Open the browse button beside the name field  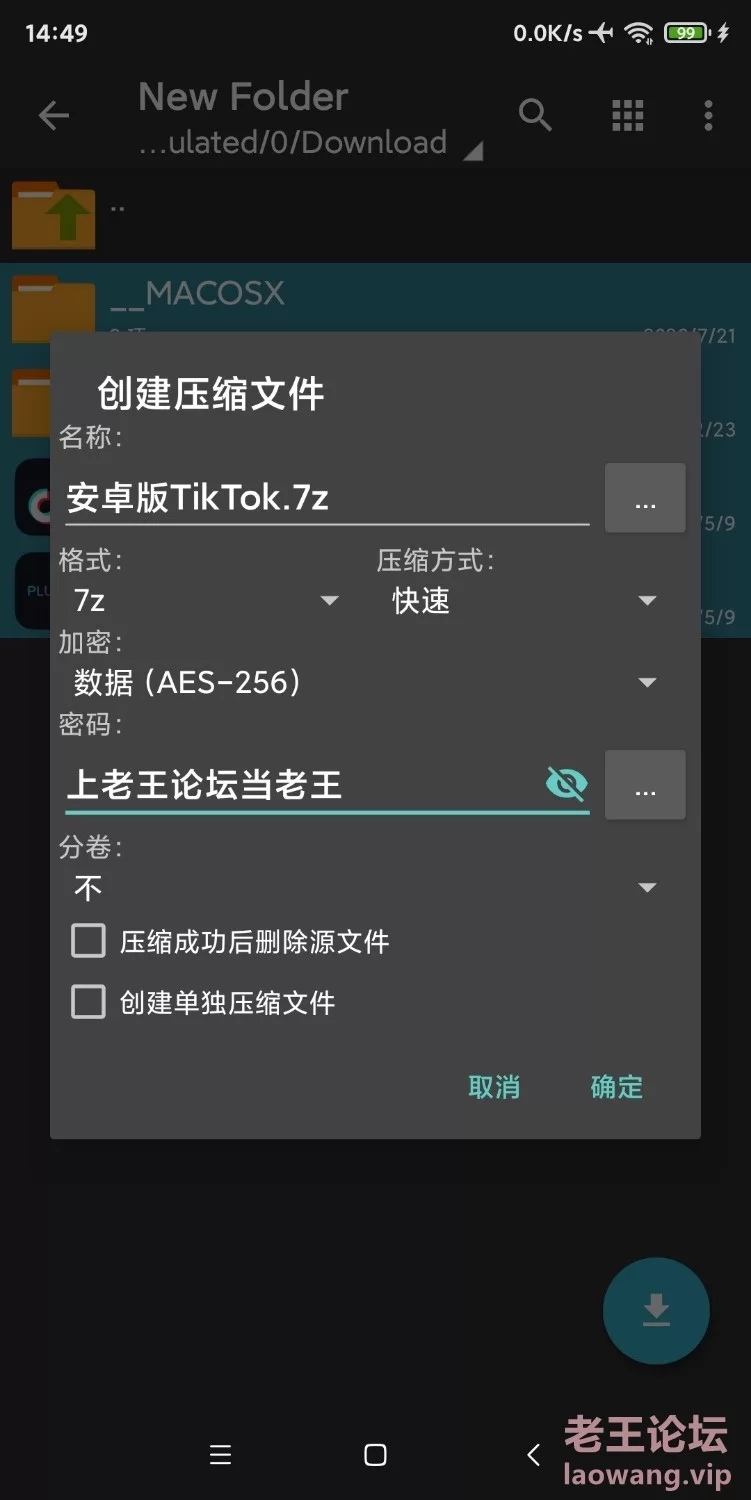(x=645, y=497)
